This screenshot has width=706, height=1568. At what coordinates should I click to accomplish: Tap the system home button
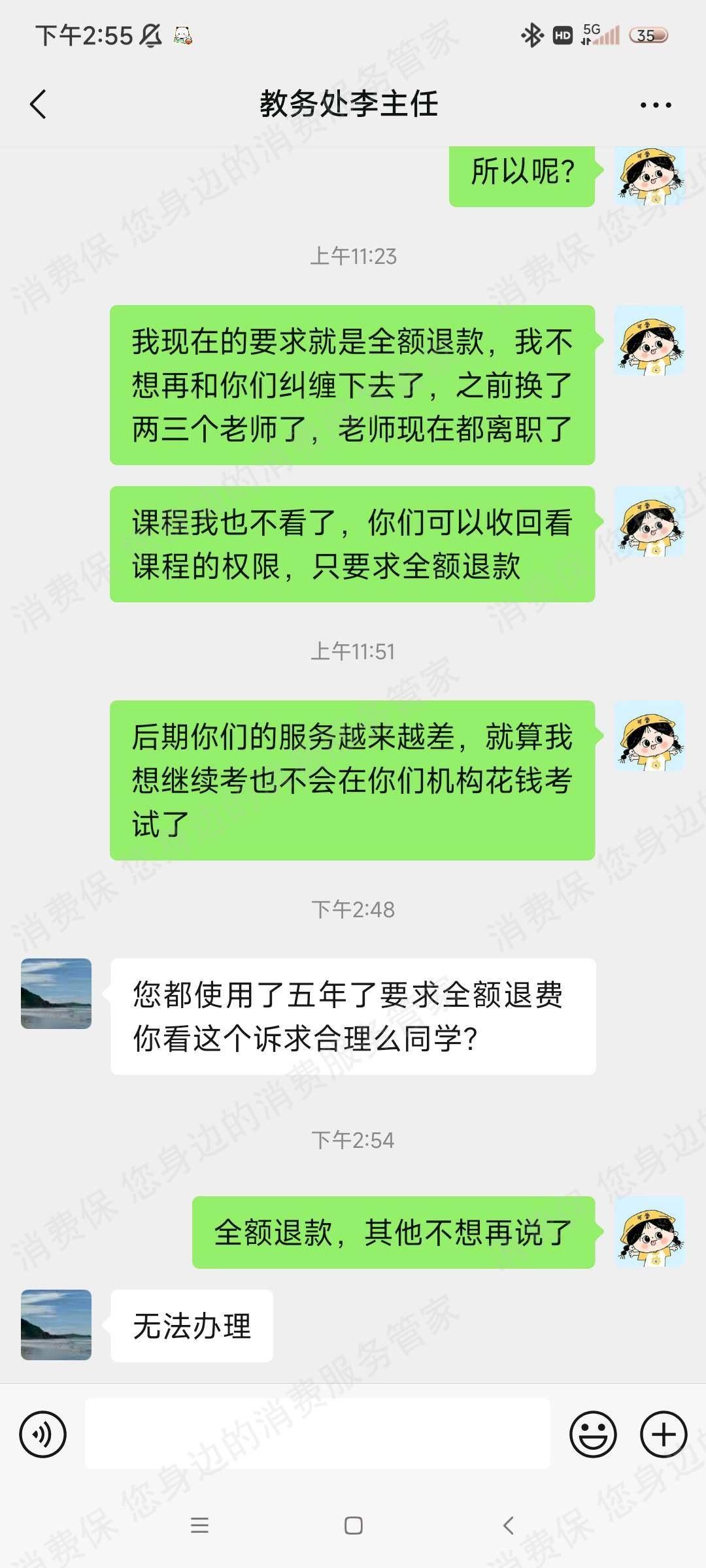354,1526
